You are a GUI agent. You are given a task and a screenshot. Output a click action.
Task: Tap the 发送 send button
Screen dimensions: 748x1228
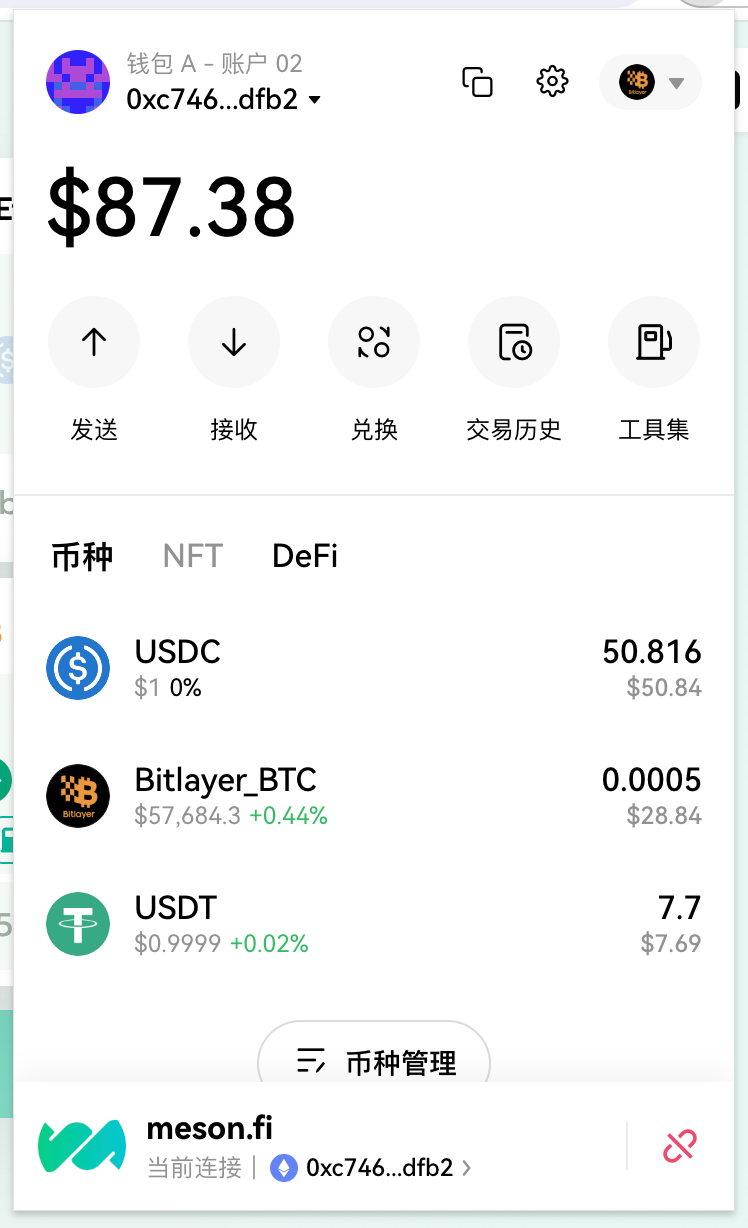pos(94,343)
